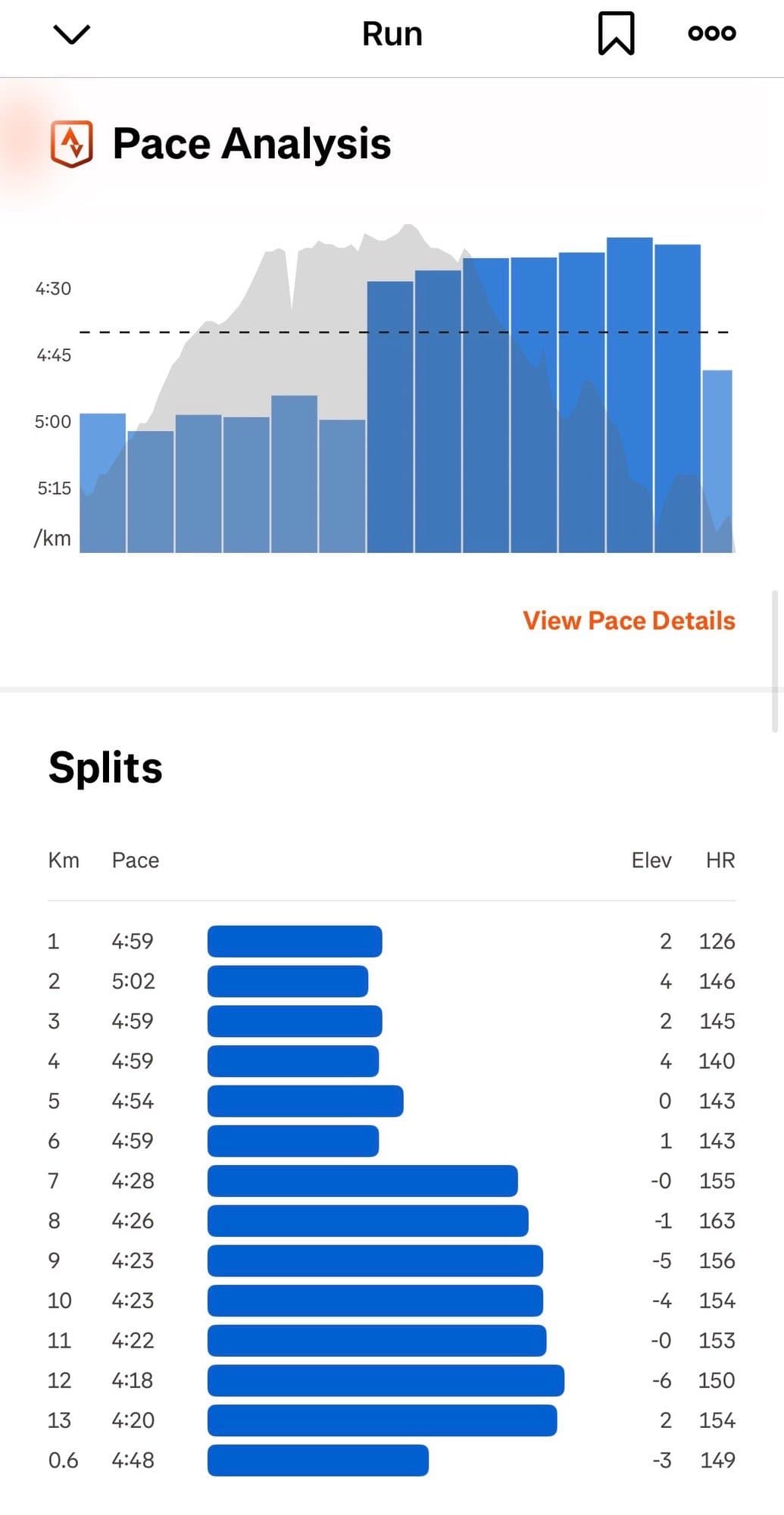Bookmark this run

(616, 34)
